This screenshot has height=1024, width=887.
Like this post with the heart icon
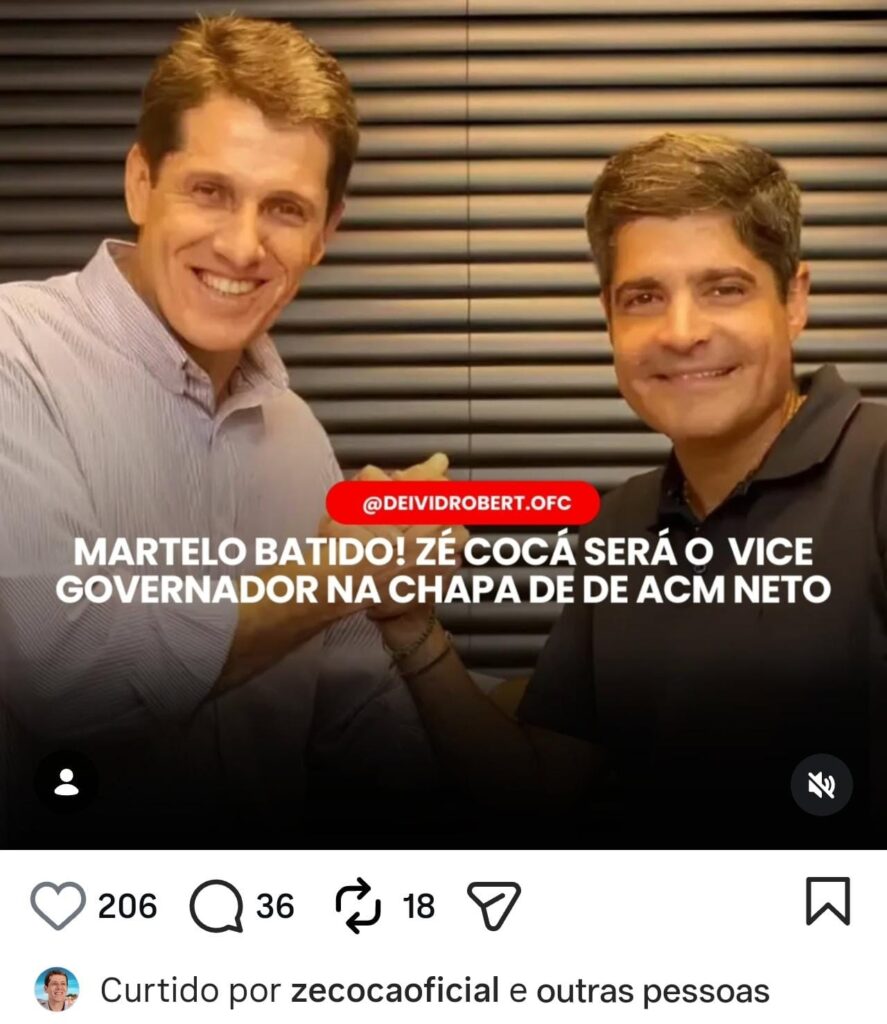pos(58,905)
